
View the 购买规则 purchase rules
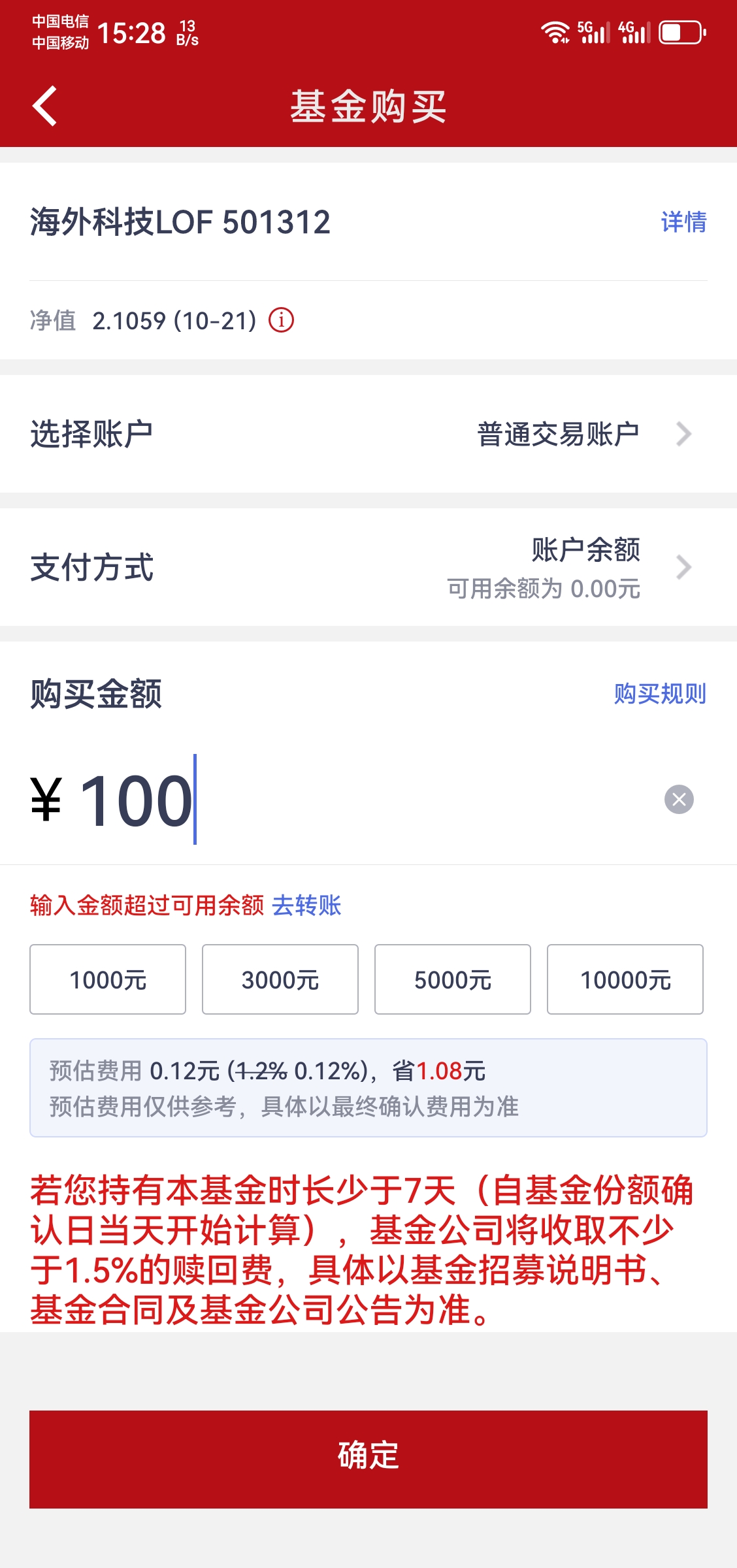(x=660, y=694)
